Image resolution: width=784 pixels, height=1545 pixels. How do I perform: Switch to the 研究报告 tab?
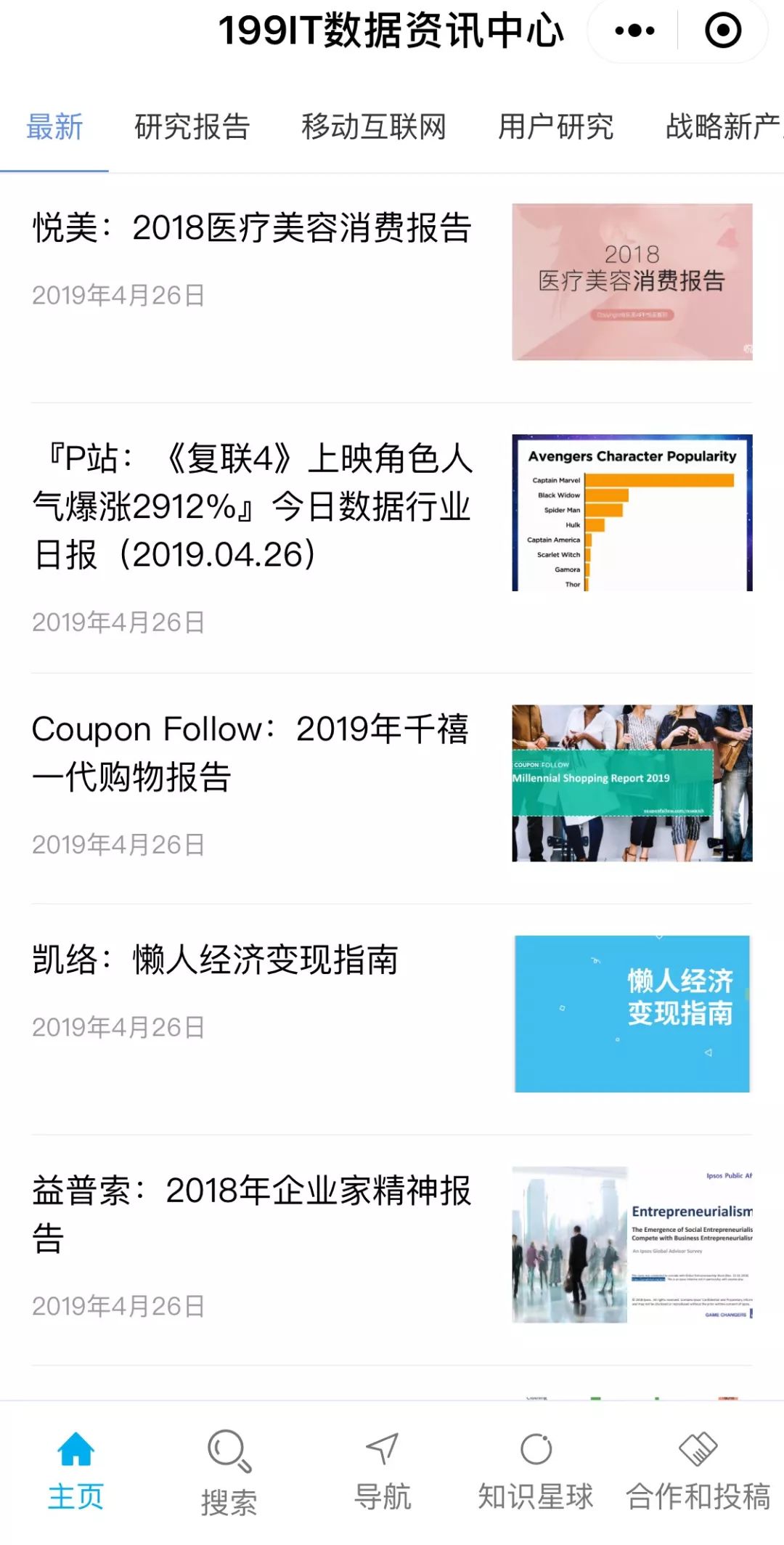click(x=192, y=127)
